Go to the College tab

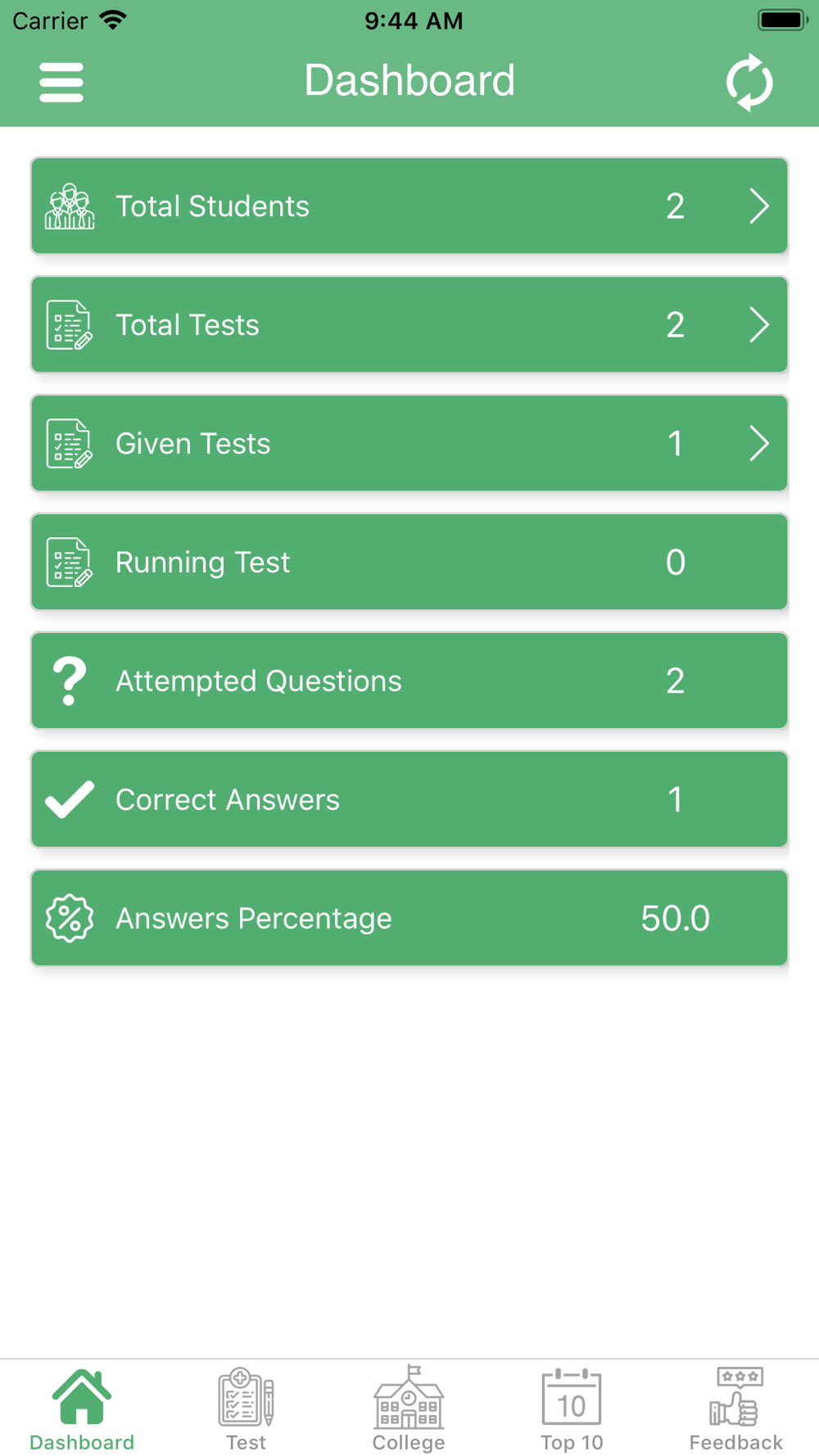coord(409,1409)
